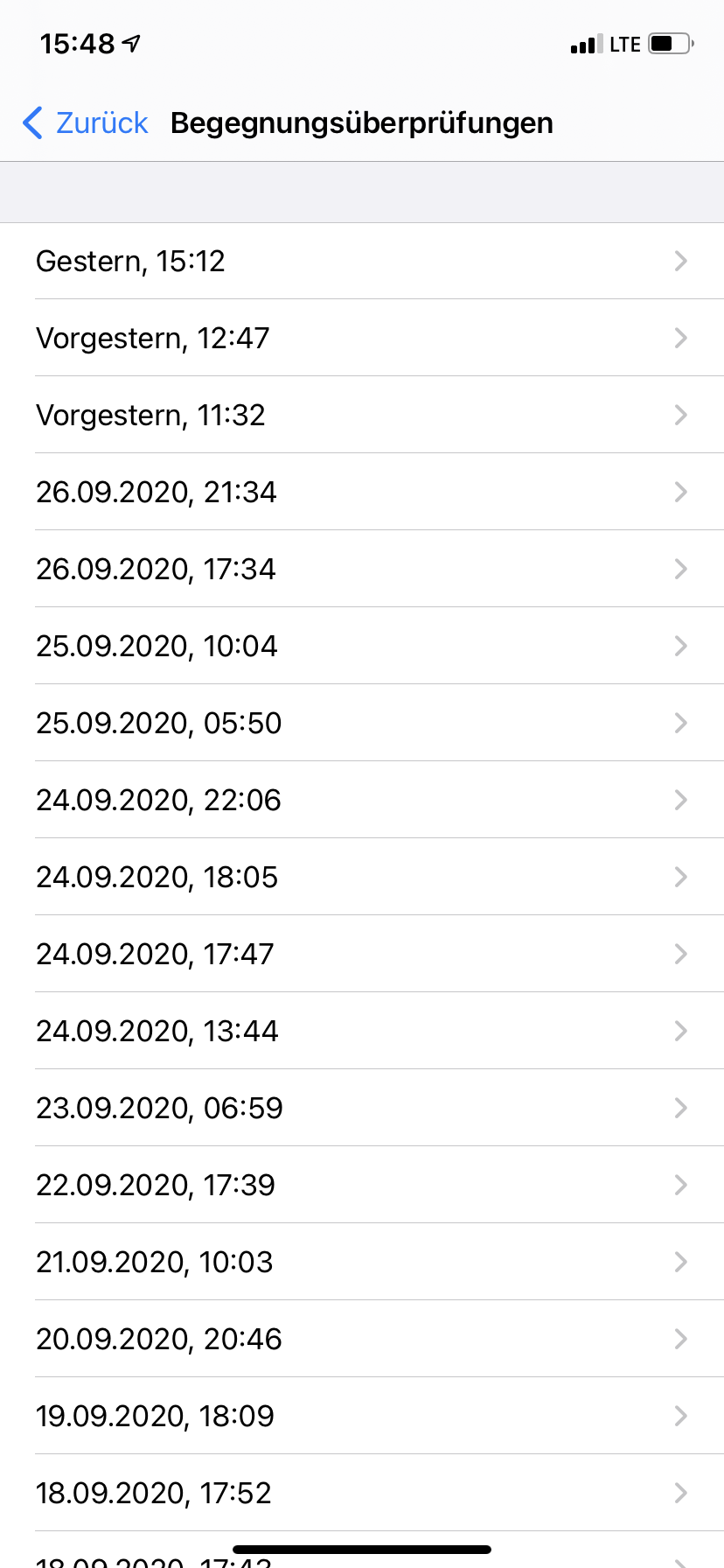Open the 18.09.2020, 17:52 check
The width and height of the screenshot is (724, 1568).
click(362, 1494)
